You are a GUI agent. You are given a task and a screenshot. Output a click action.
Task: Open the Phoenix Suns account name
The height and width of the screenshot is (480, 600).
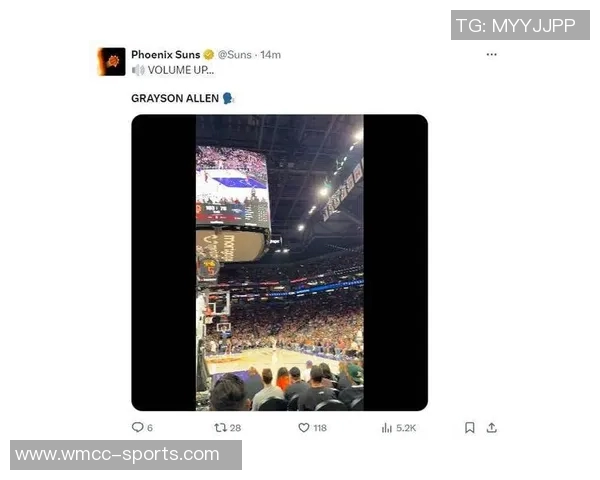pyautogui.click(x=165, y=54)
